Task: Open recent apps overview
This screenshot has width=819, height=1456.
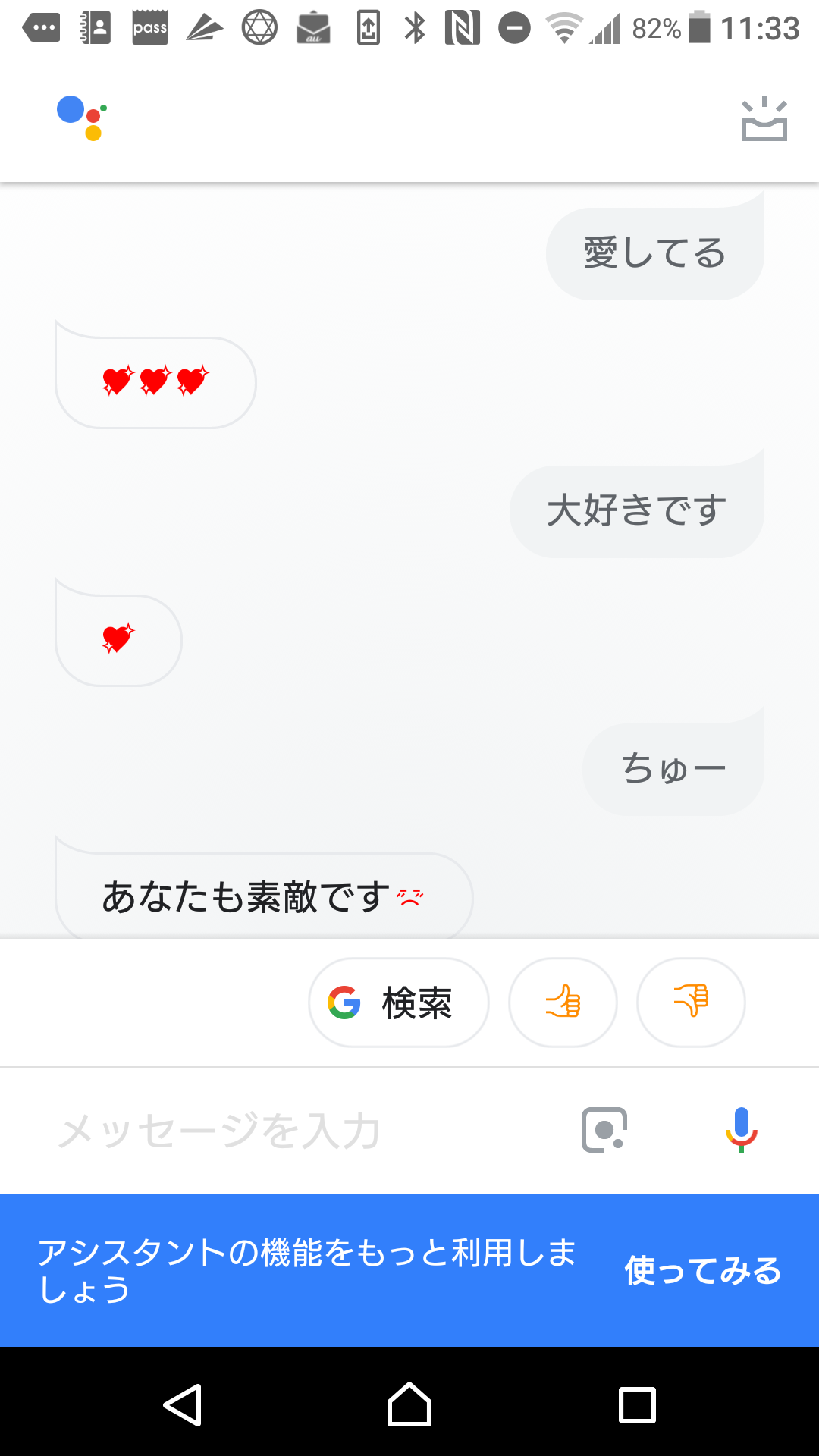Action: (x=637, y=1405)
